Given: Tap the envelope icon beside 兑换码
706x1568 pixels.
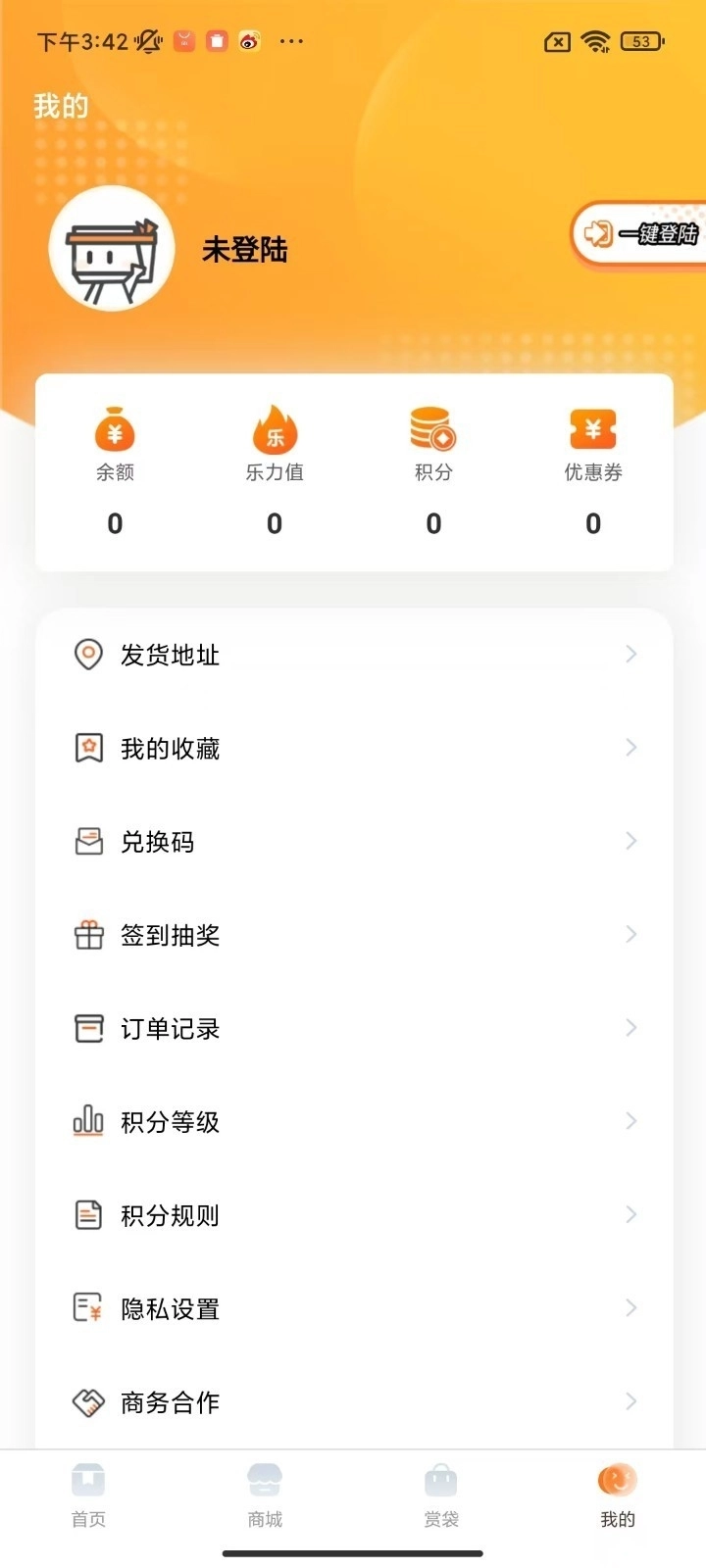Looking at the screenshot, I should pos(89,841).
